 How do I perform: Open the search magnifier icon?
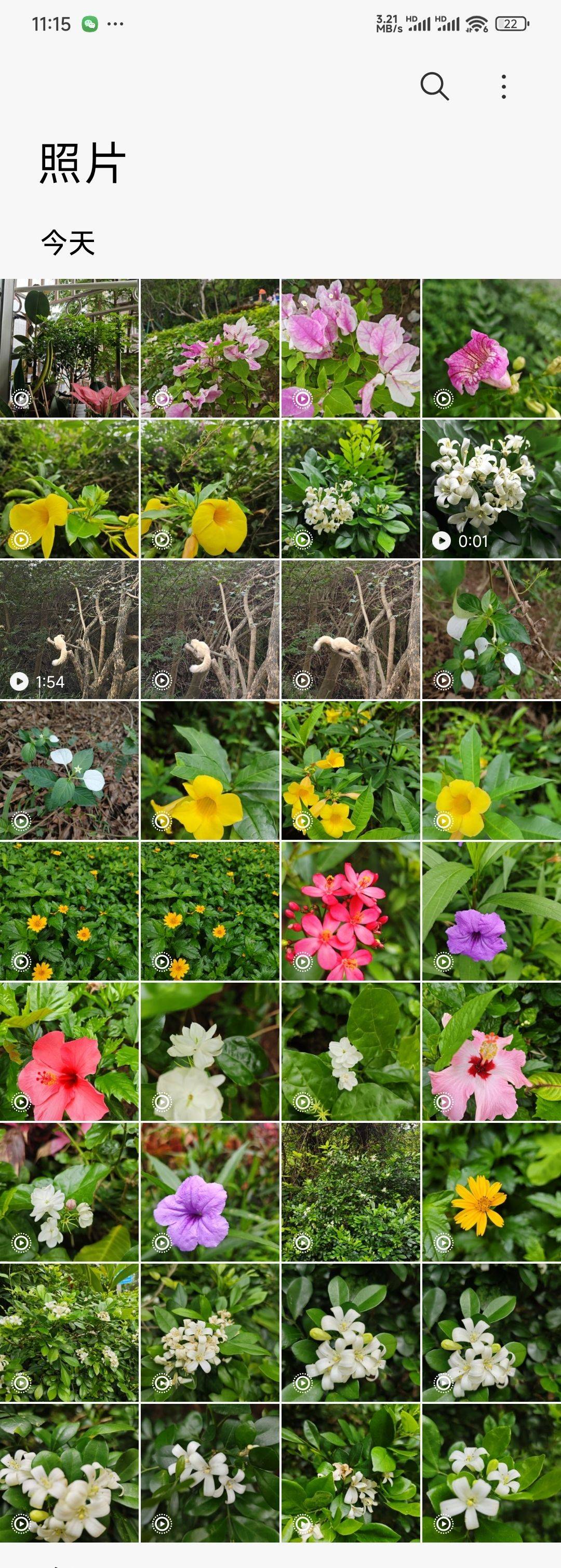434,86
